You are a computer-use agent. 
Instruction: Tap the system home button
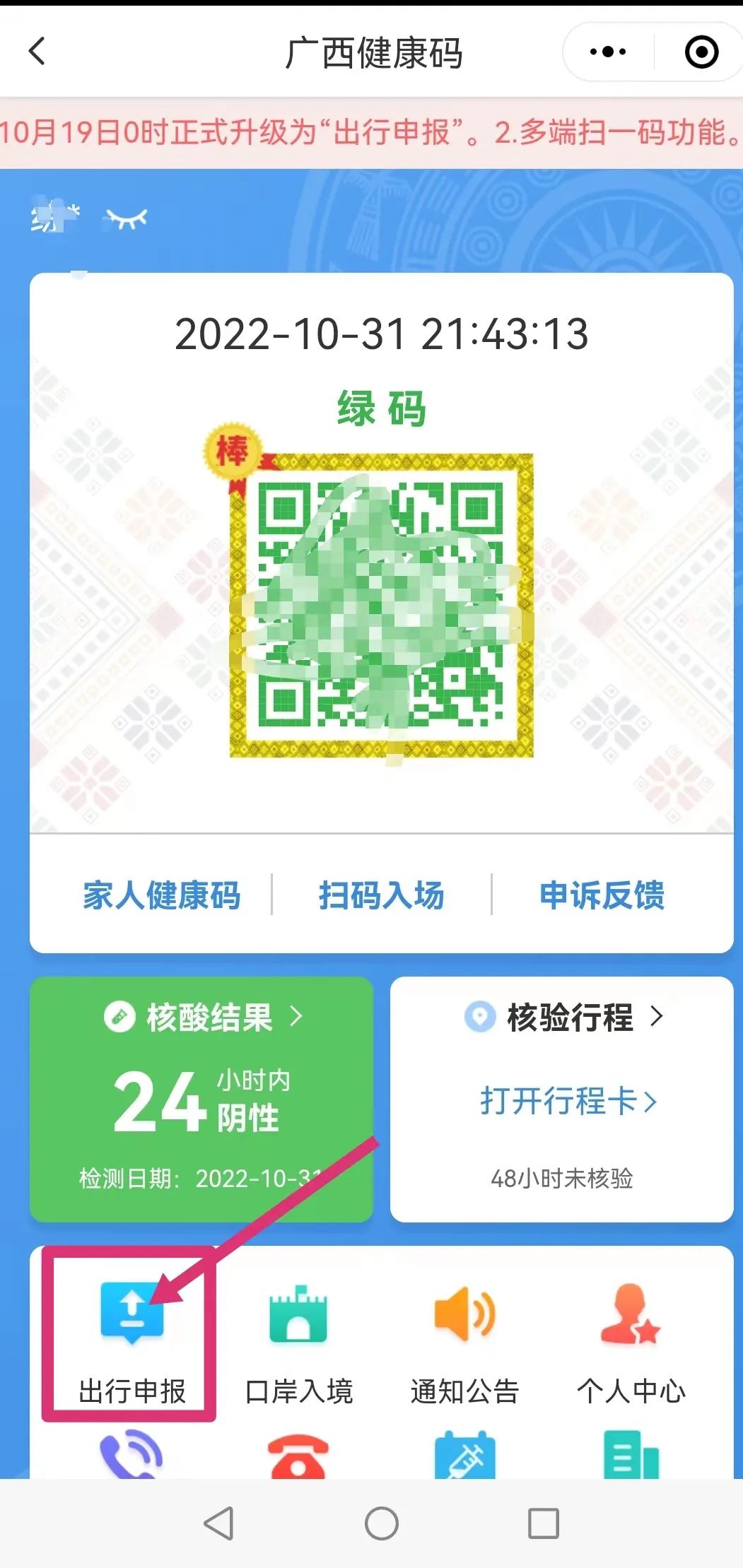point(381,1523)
